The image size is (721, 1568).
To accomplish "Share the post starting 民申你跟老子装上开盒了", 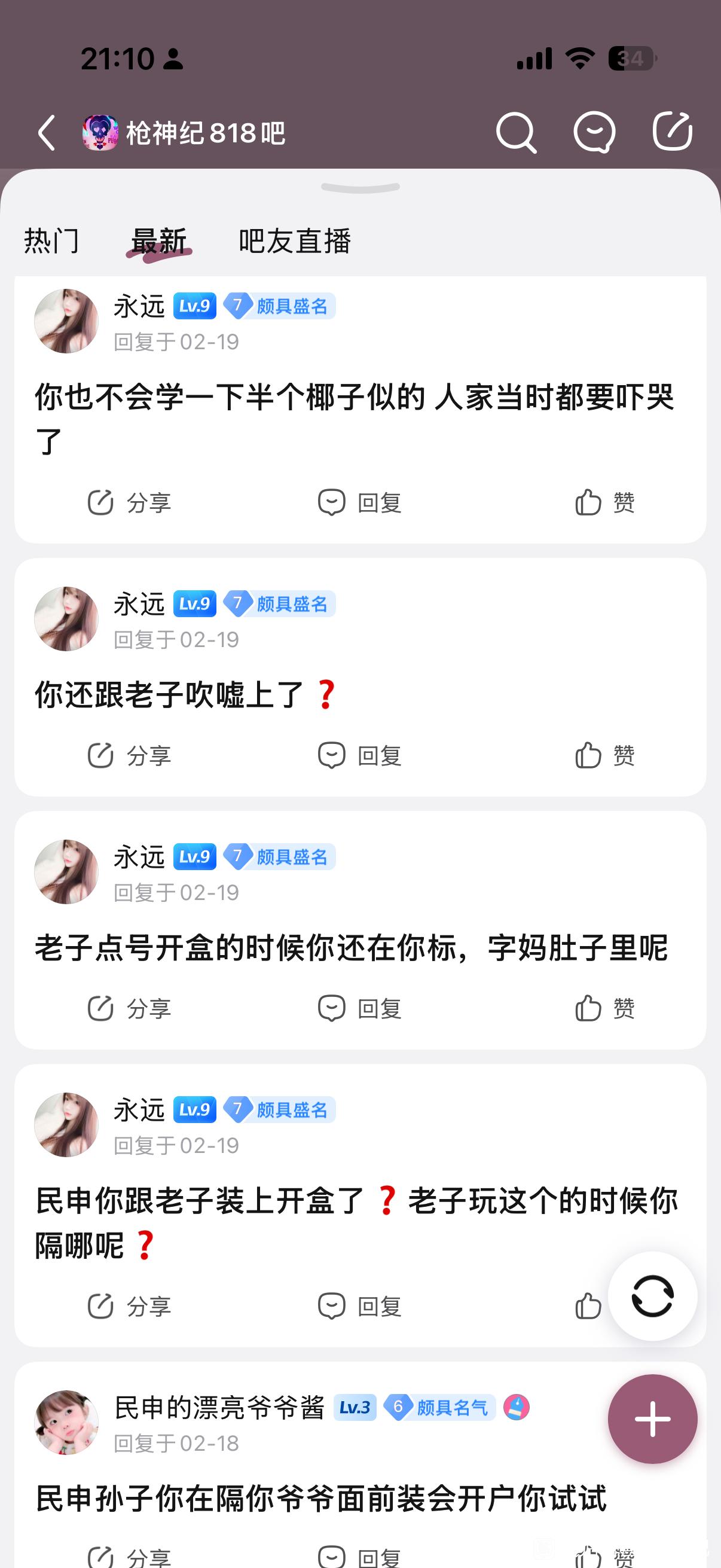I will pos(129,1306).
